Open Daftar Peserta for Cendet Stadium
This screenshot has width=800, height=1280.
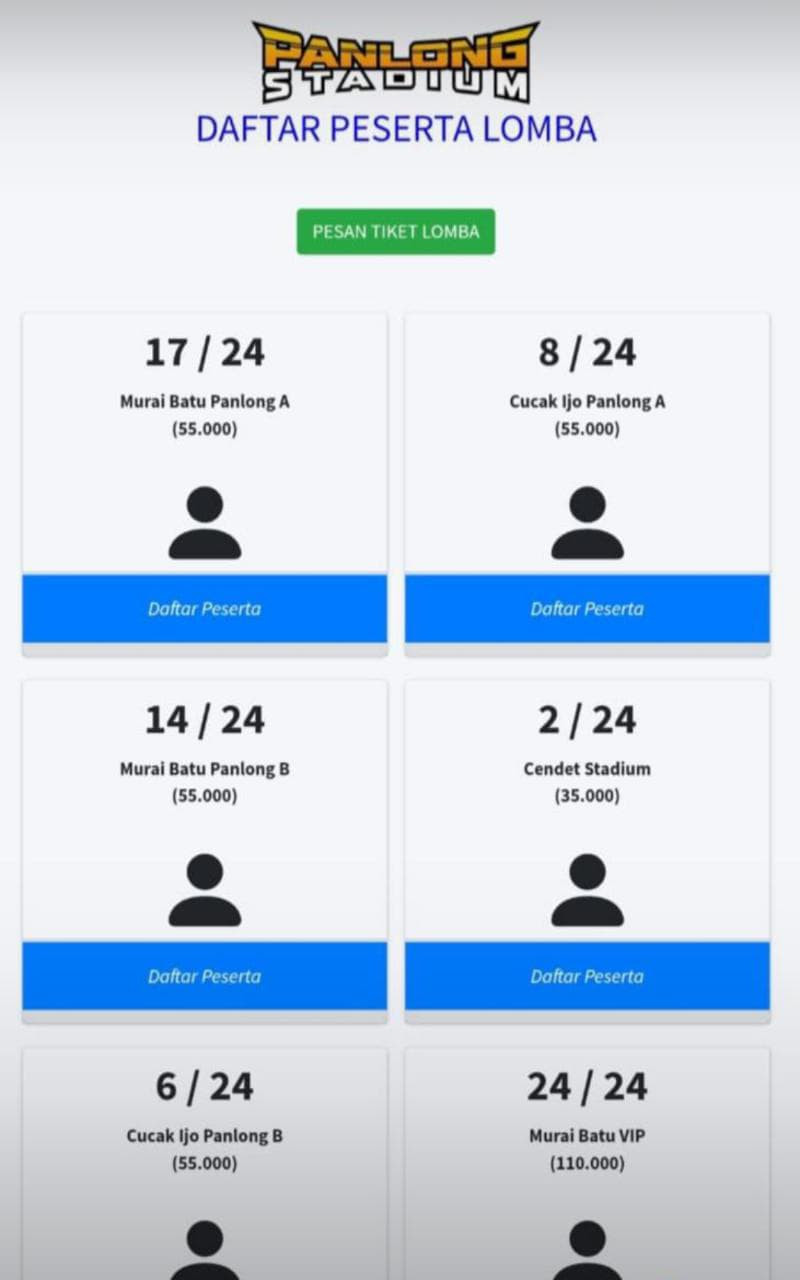pyautogui.click(x=587, y=976)
